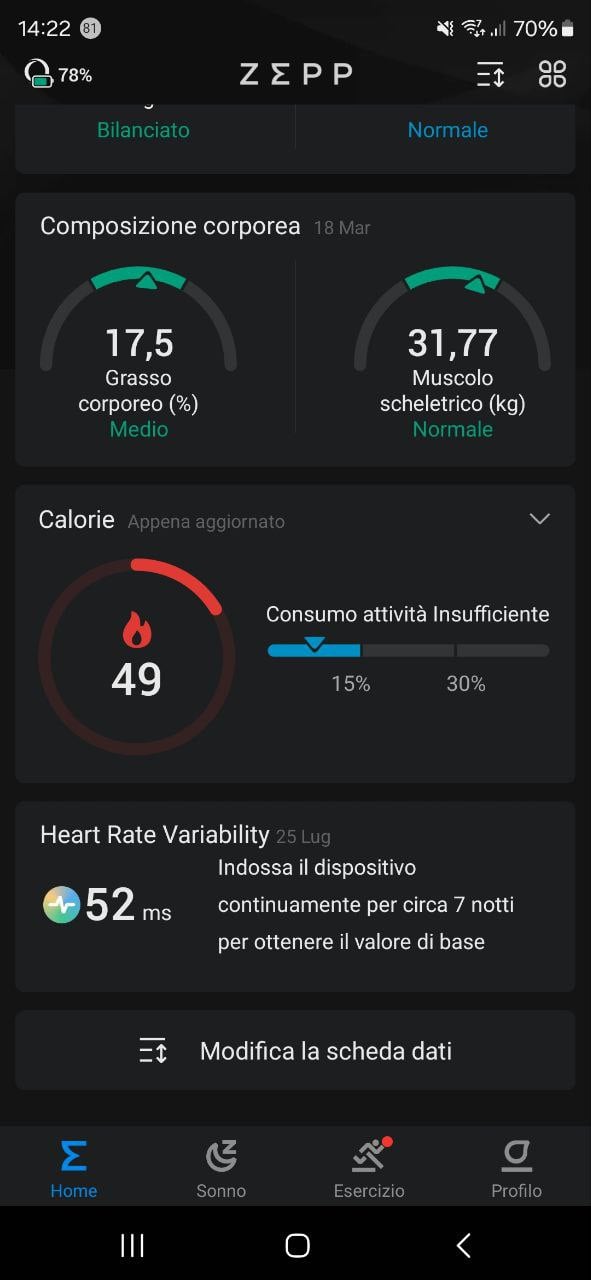Switch to the Home tab
This screenshot has height=1280, width=591.
click(74, 1168)
